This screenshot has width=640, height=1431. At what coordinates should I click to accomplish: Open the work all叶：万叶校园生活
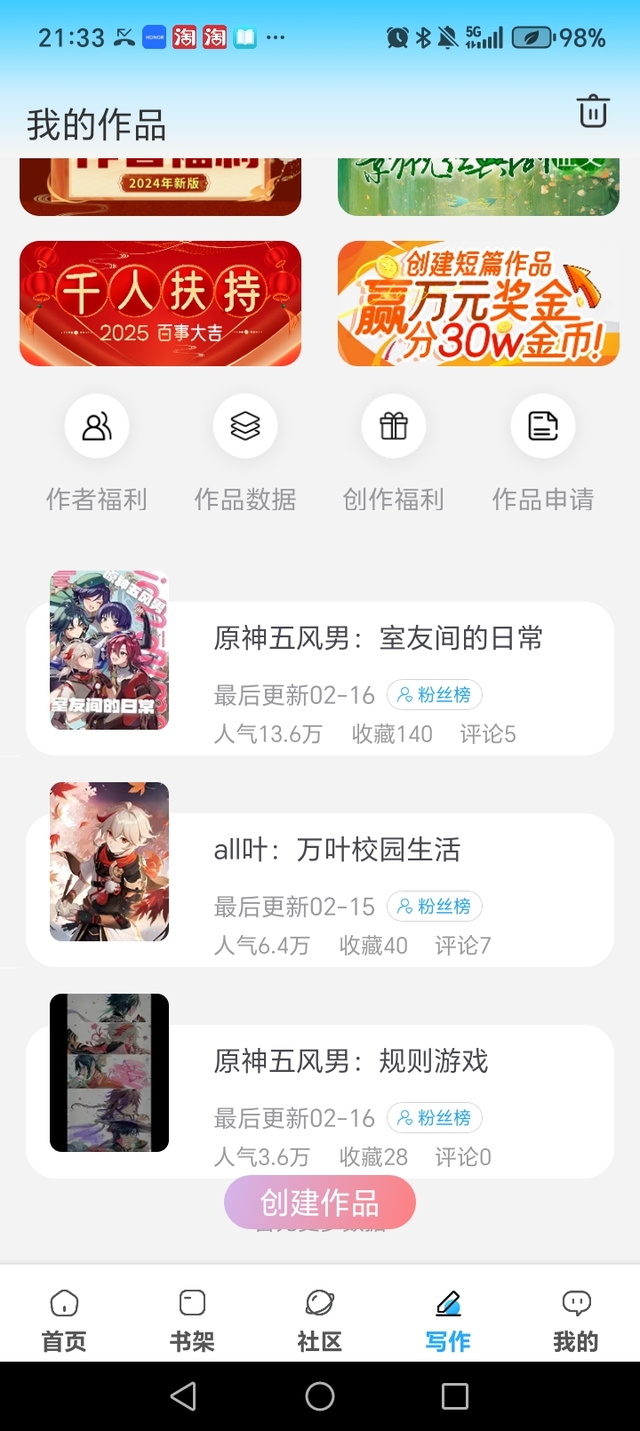[x=337, y=850]
